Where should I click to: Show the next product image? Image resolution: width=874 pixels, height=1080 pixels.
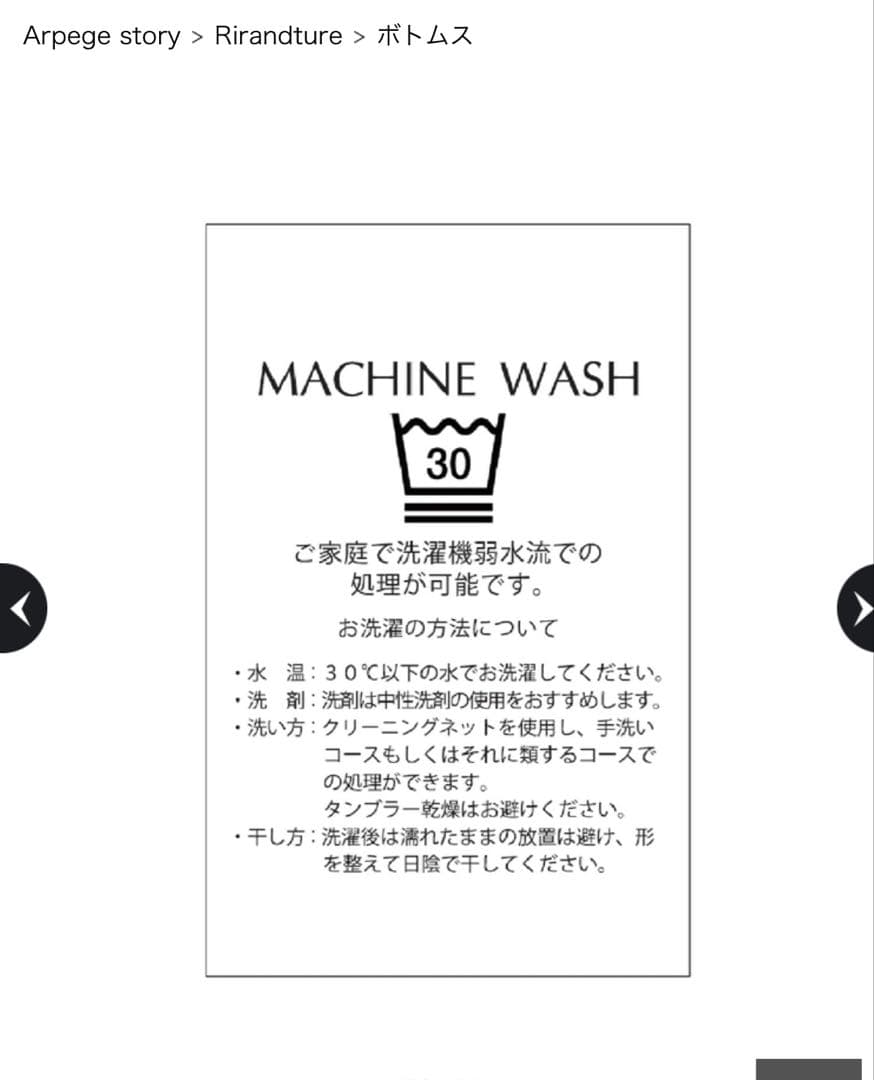[857, 608]
